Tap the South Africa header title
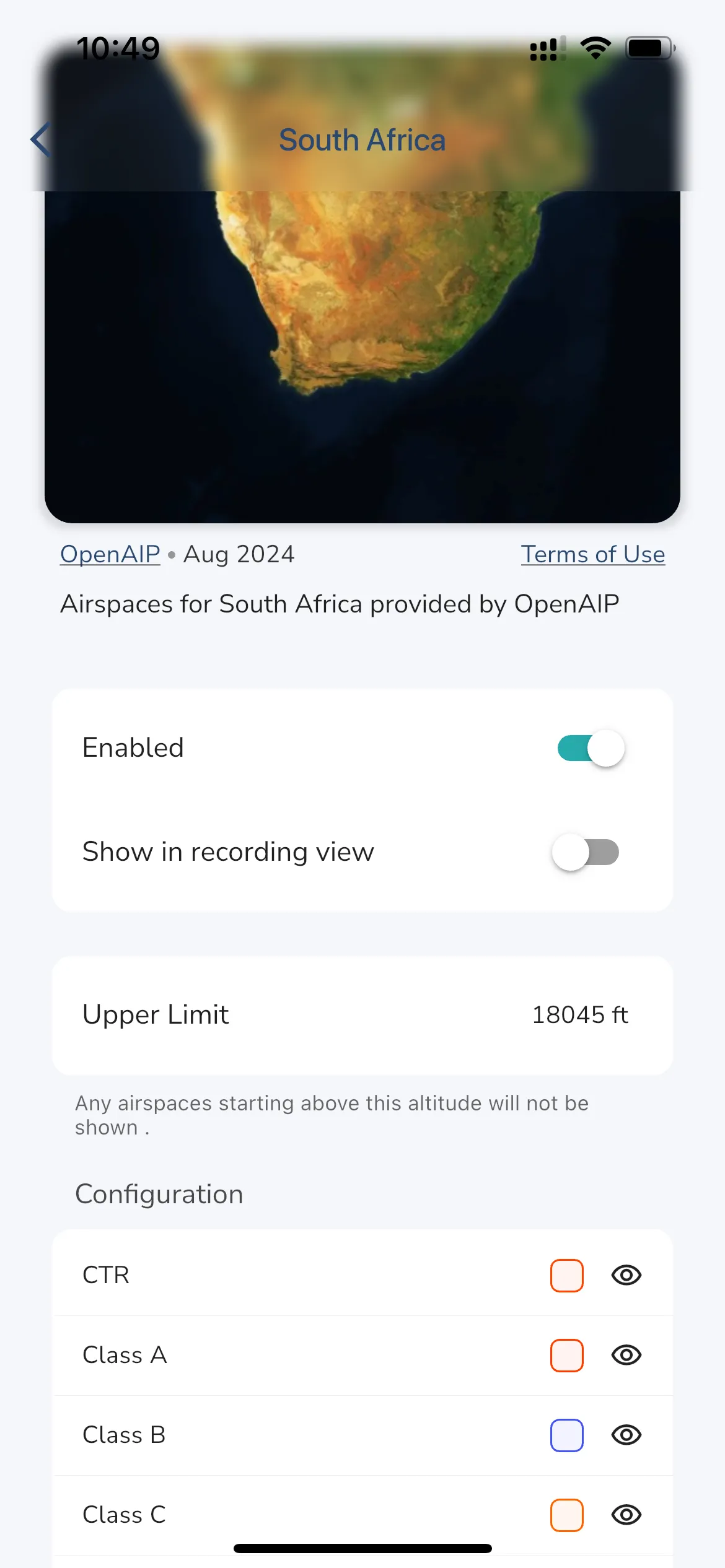Screen dimensions: 725x1568 point(362,139)
